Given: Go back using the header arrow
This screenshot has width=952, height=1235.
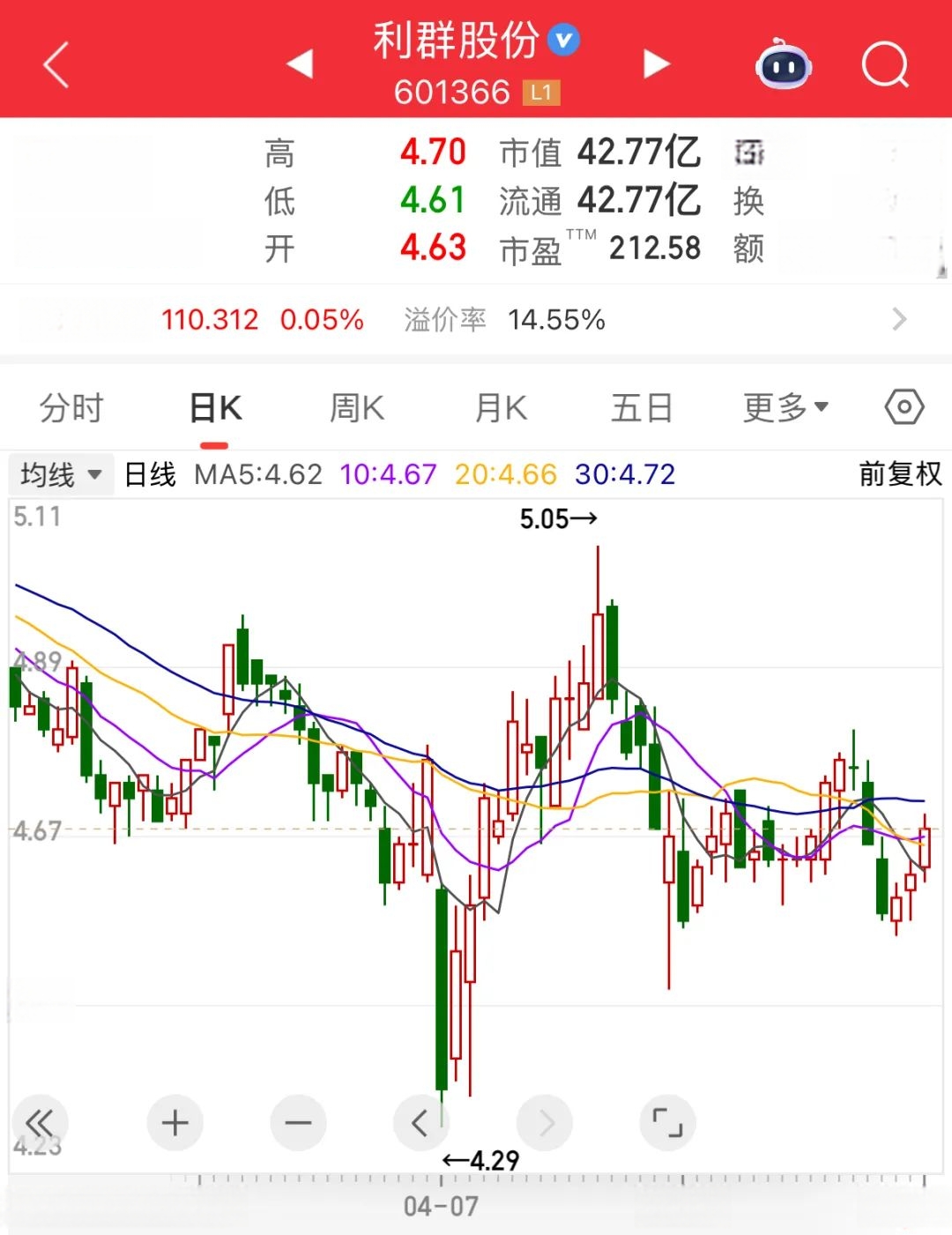Looking at the screenshot, I should point(56,66).
